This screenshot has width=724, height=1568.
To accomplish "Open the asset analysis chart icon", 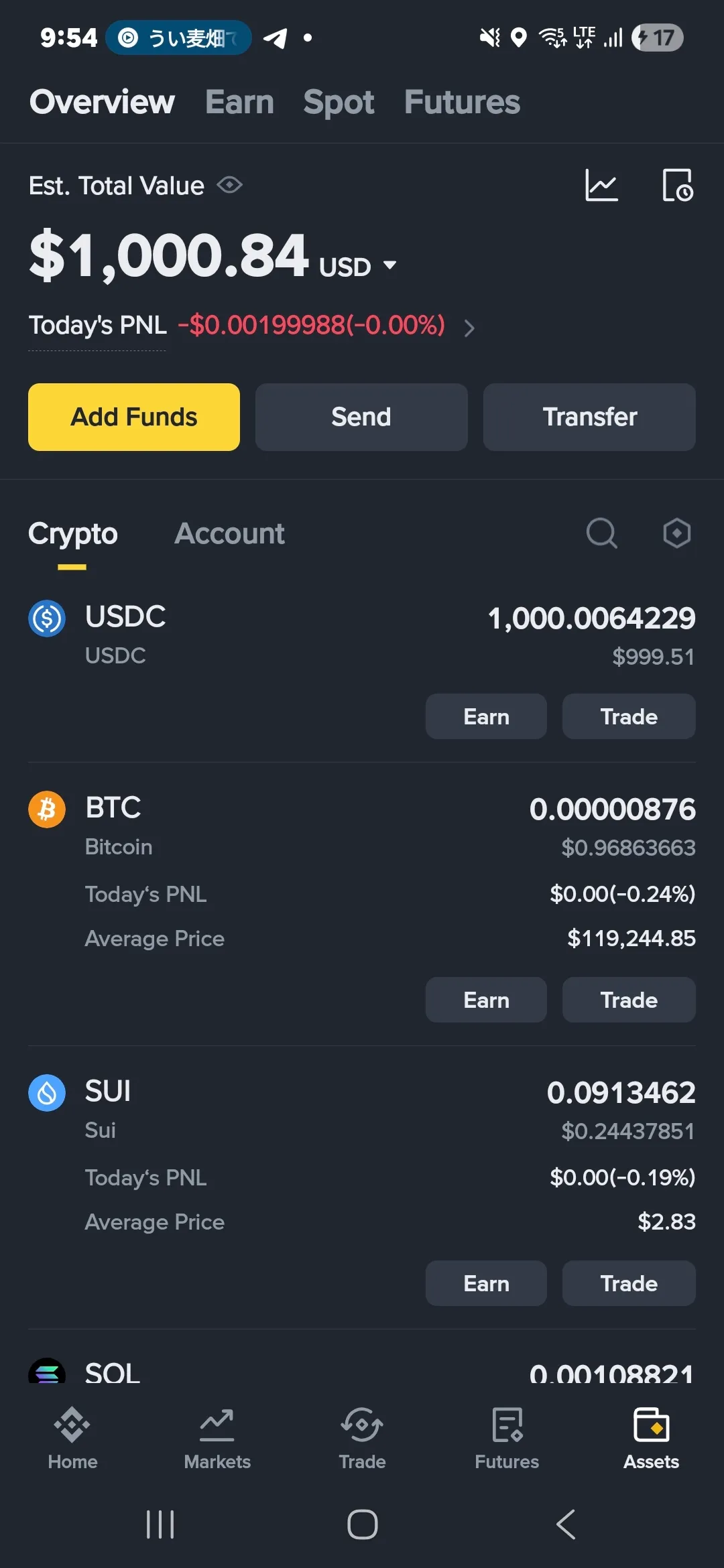I will coord(601,185).
